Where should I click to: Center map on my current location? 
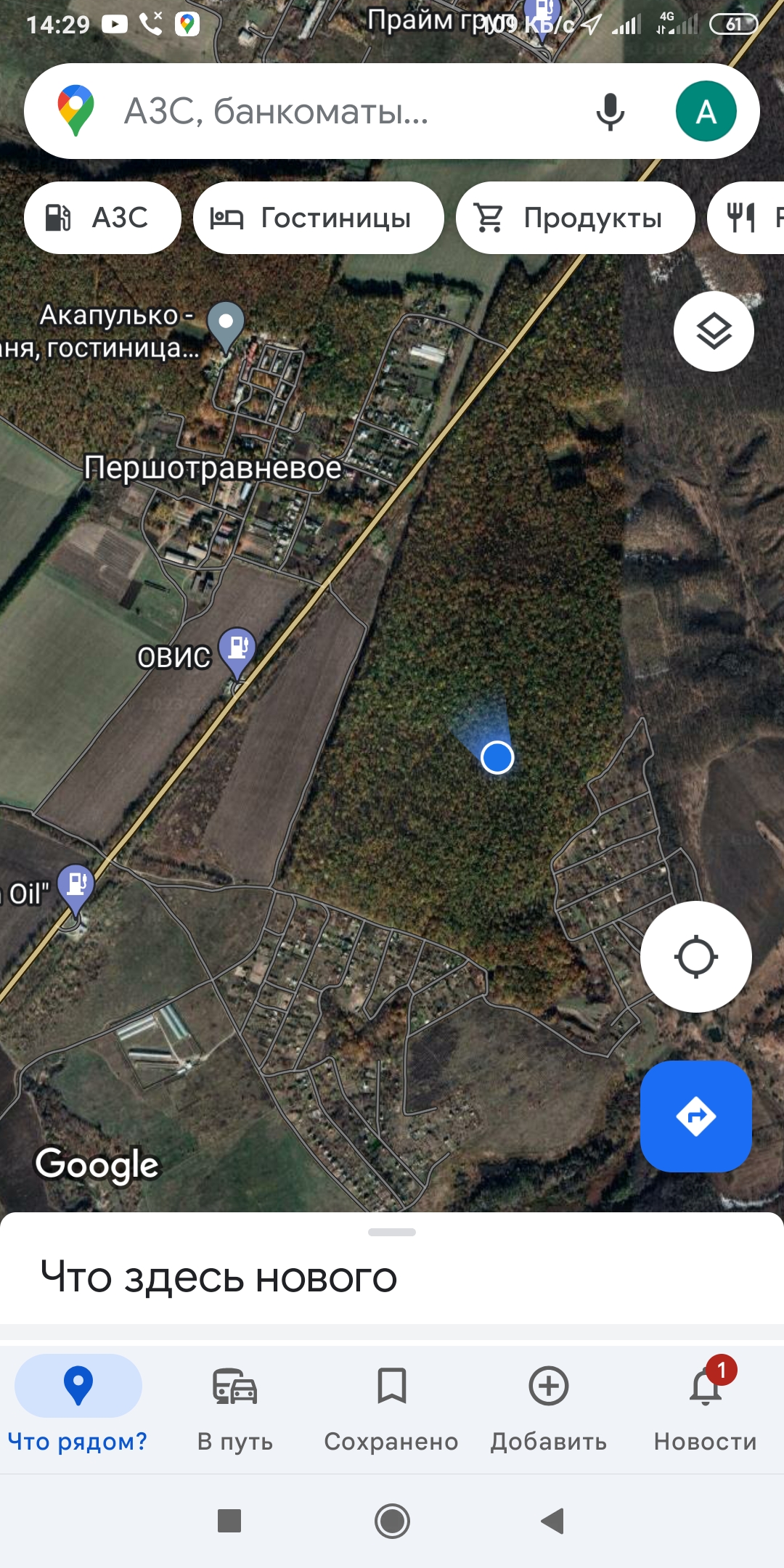(695, 957)
